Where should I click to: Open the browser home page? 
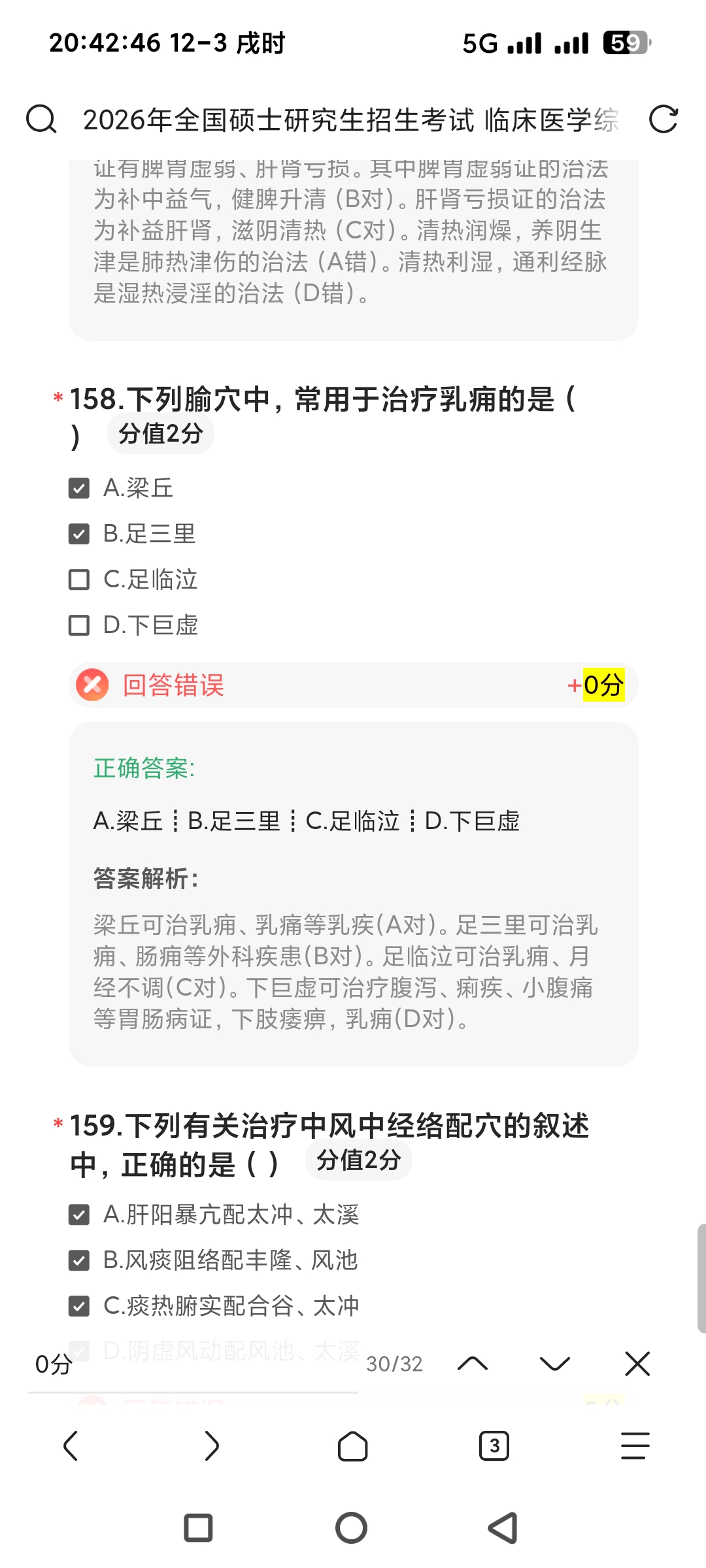pos(352,1445)
